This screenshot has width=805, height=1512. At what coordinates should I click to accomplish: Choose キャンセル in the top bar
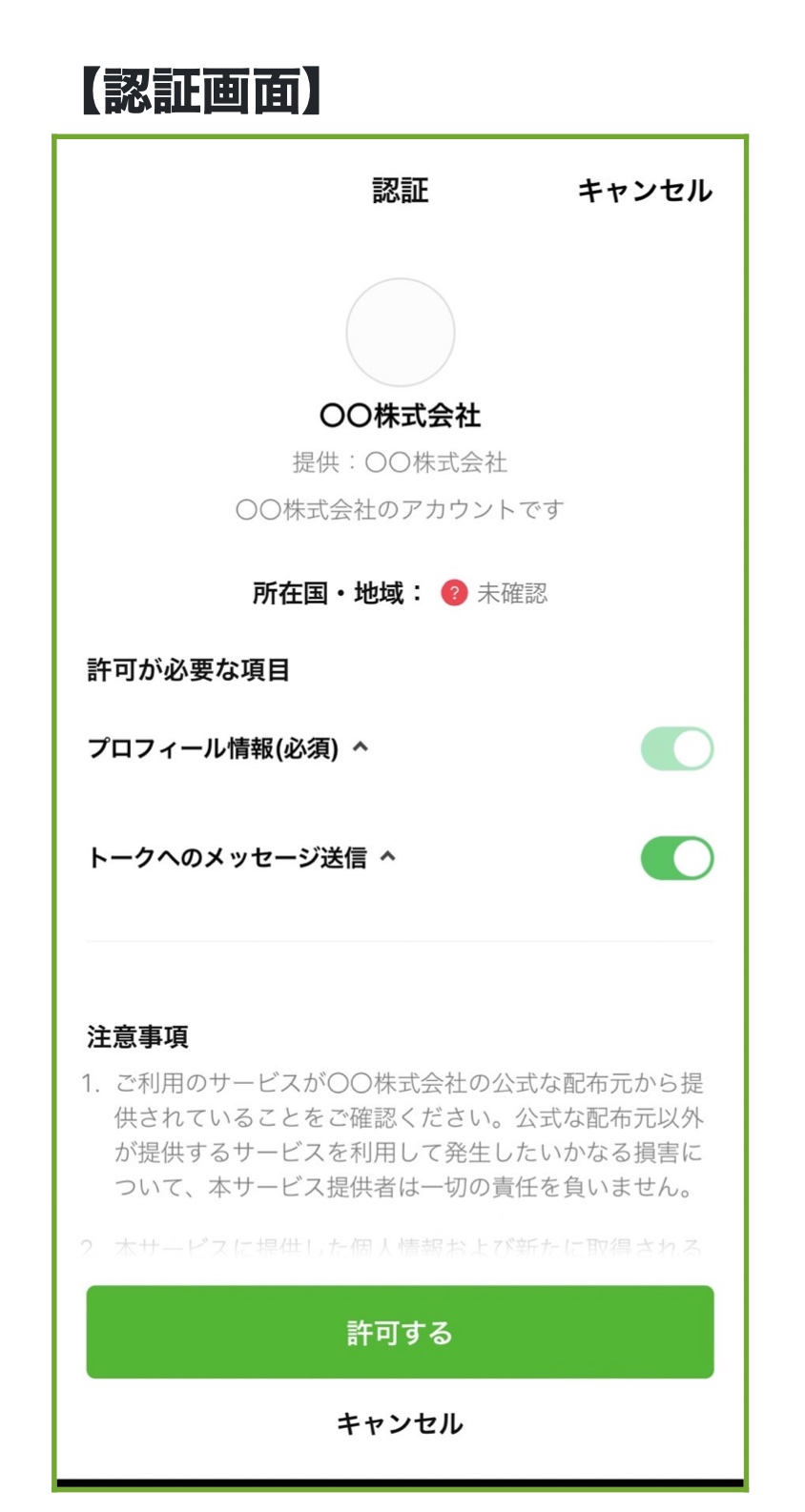[643, 191]
